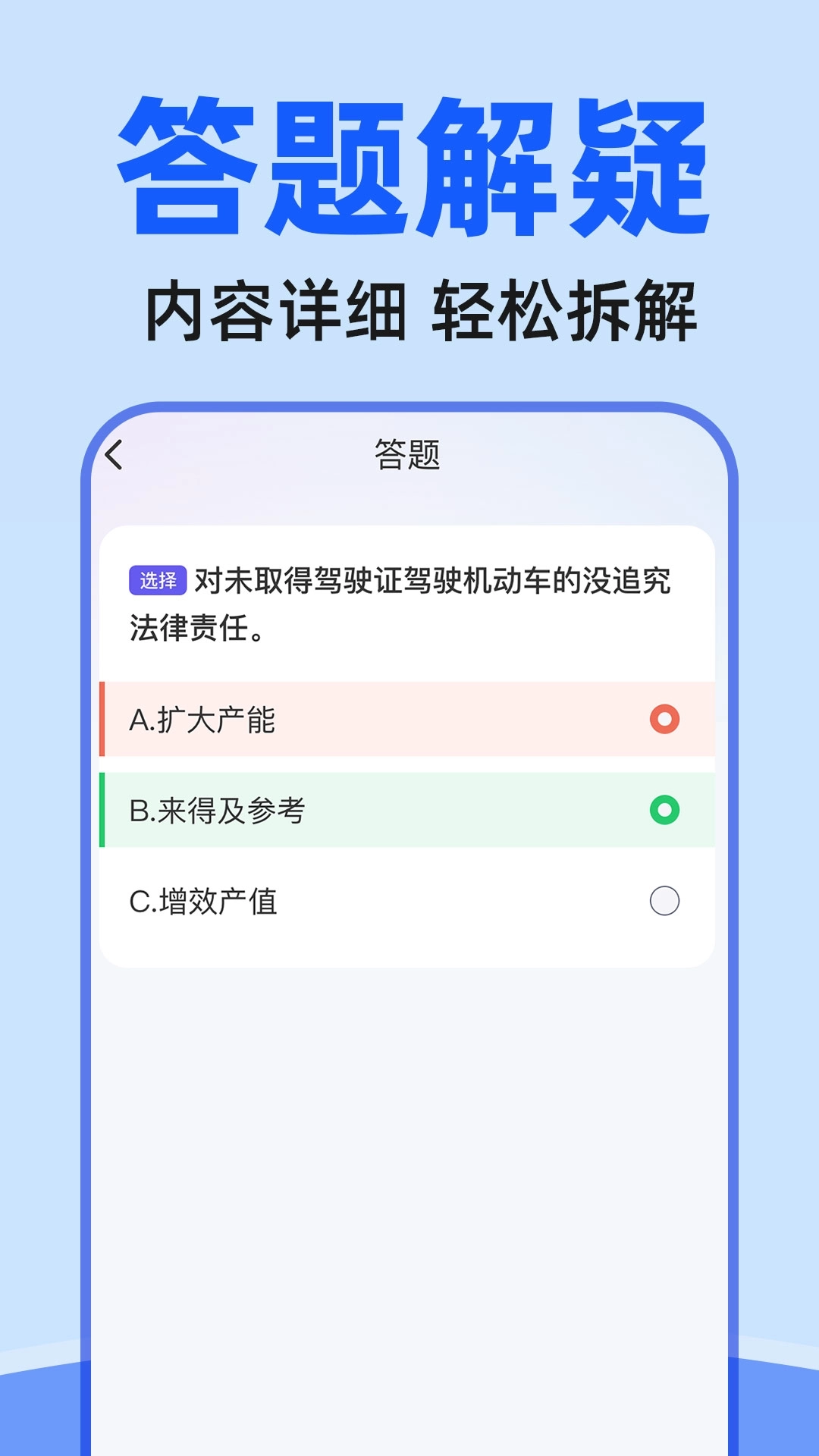This screenshot has height=1456, width=819.
Task: Click the purple 选择 question type badge
Action: (x=159, y=580)
